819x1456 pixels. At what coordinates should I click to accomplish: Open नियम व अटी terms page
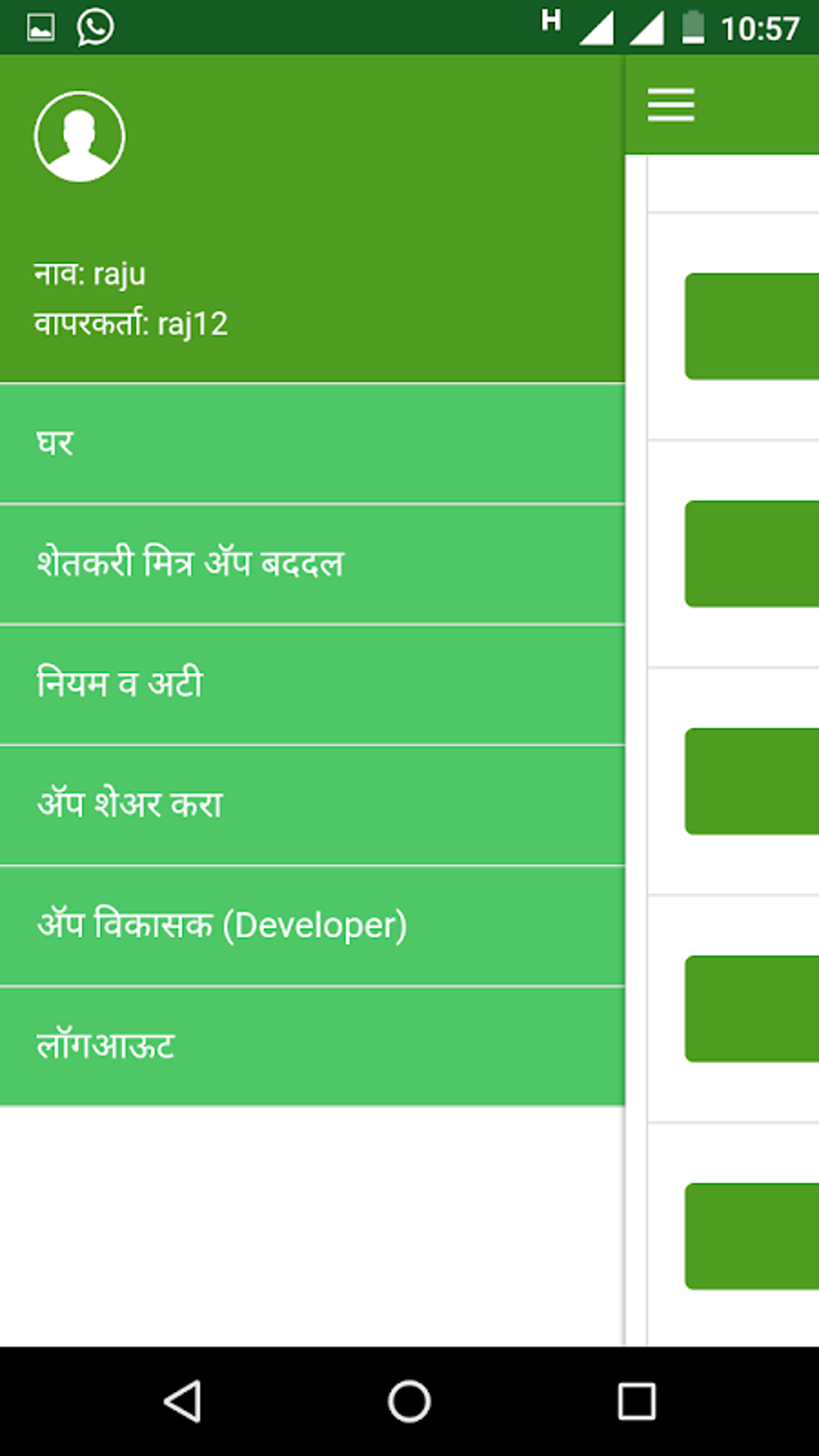(312, 684)
